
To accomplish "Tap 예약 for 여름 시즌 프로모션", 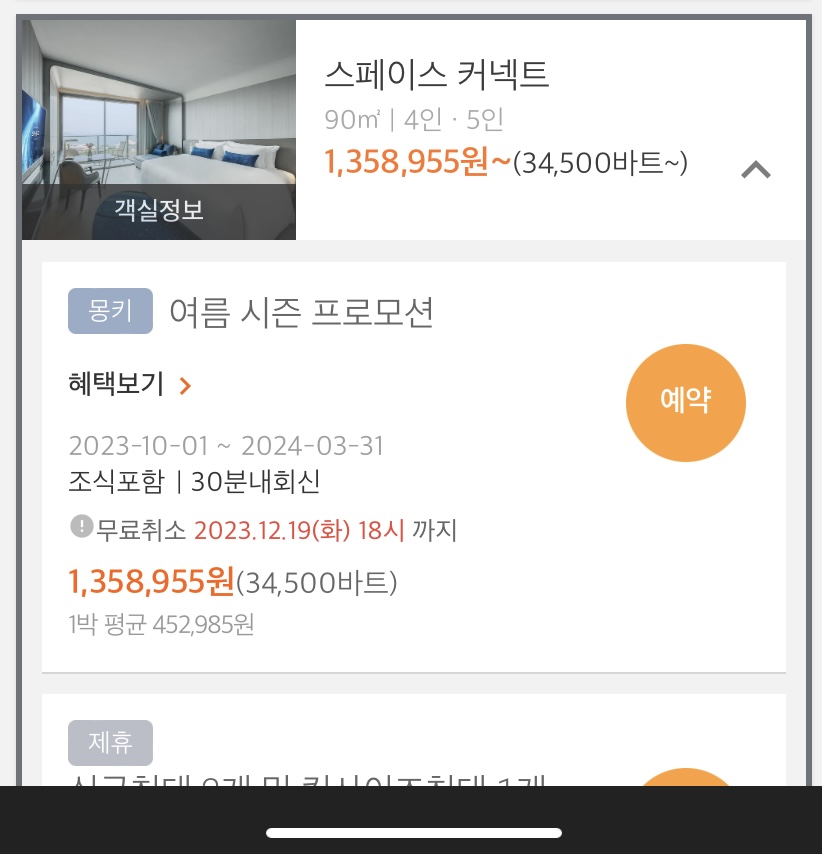I will (686, 401).
